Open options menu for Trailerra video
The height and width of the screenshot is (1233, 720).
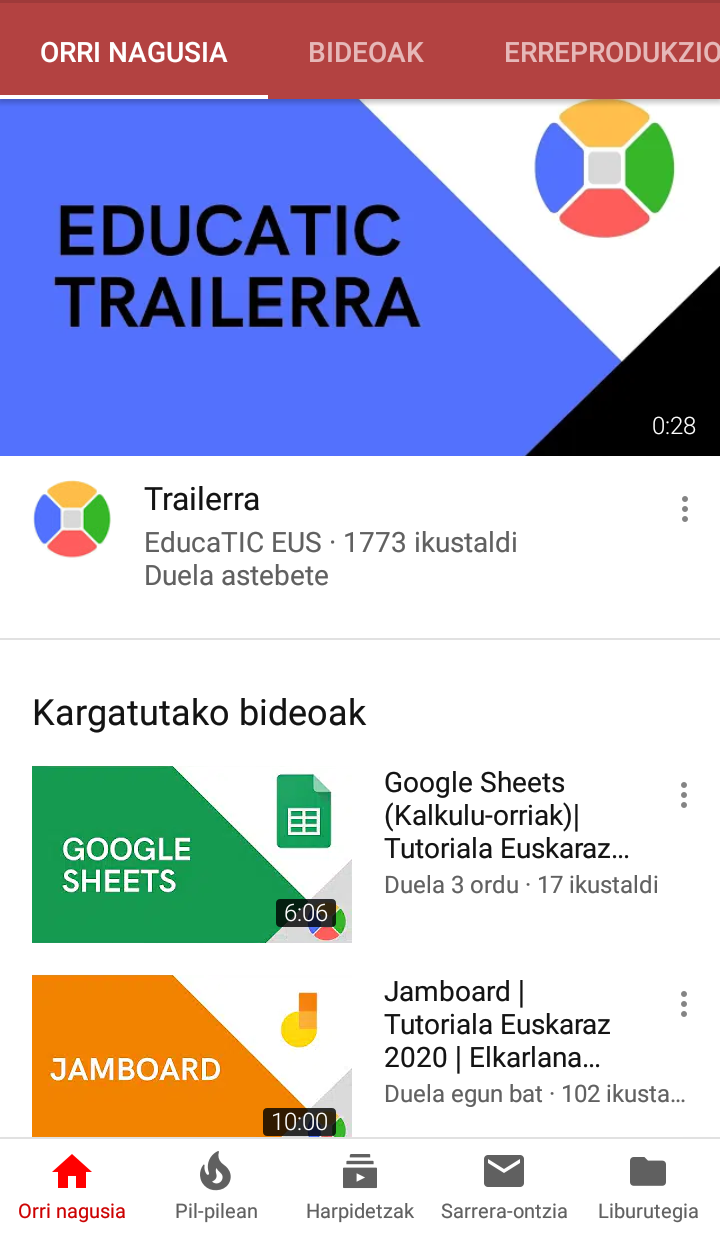pos(684,509)
